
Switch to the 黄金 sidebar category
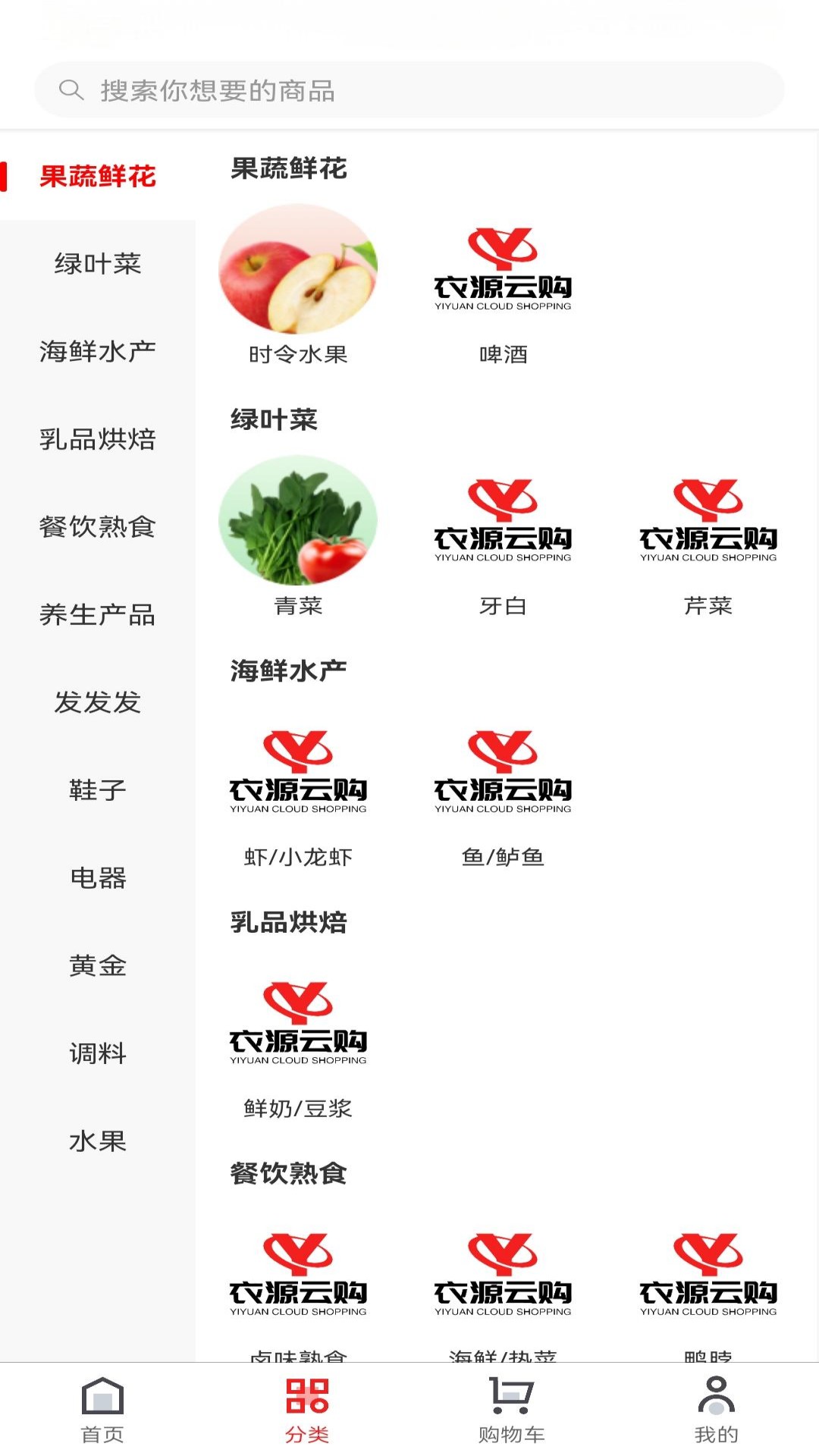tap(98, 966)
